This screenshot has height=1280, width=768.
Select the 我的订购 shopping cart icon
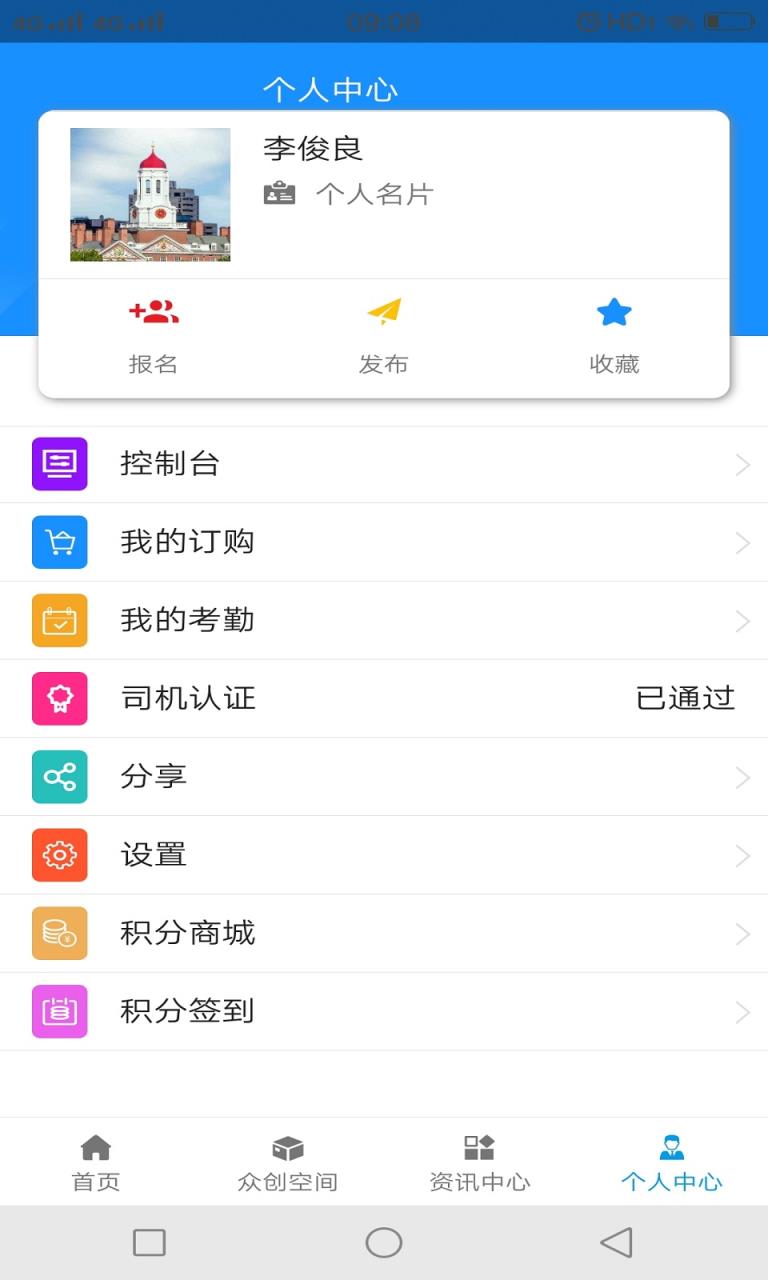(58, 542)
